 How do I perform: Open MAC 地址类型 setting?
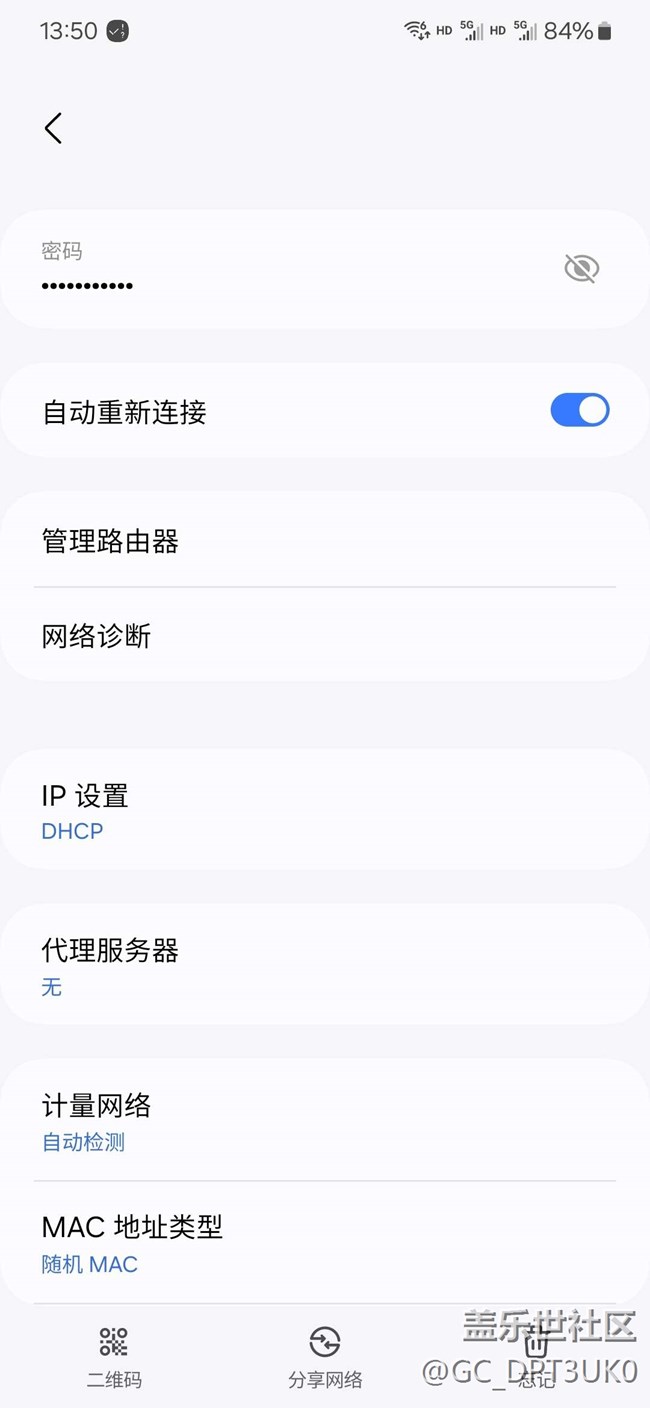[x=325, y=1242]
